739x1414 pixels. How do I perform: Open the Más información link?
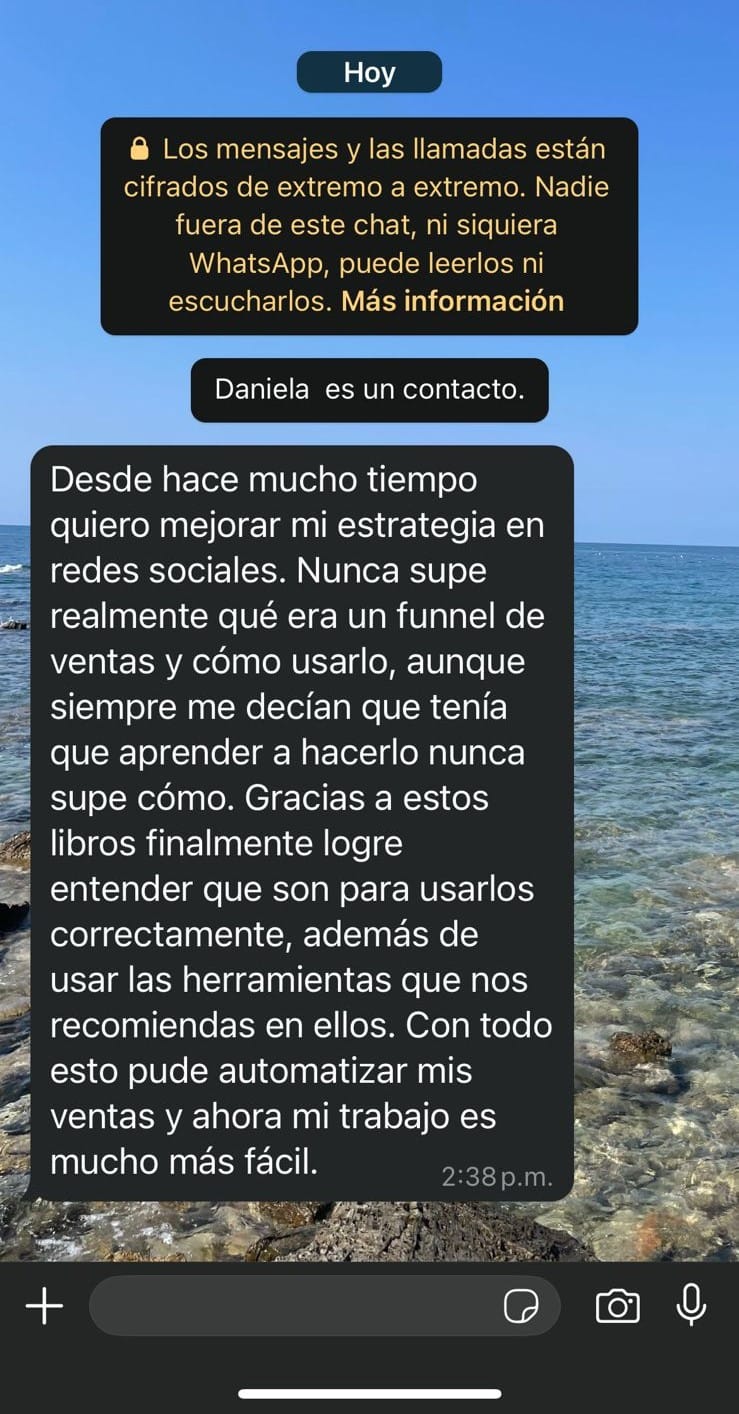[x=452, y=301]
